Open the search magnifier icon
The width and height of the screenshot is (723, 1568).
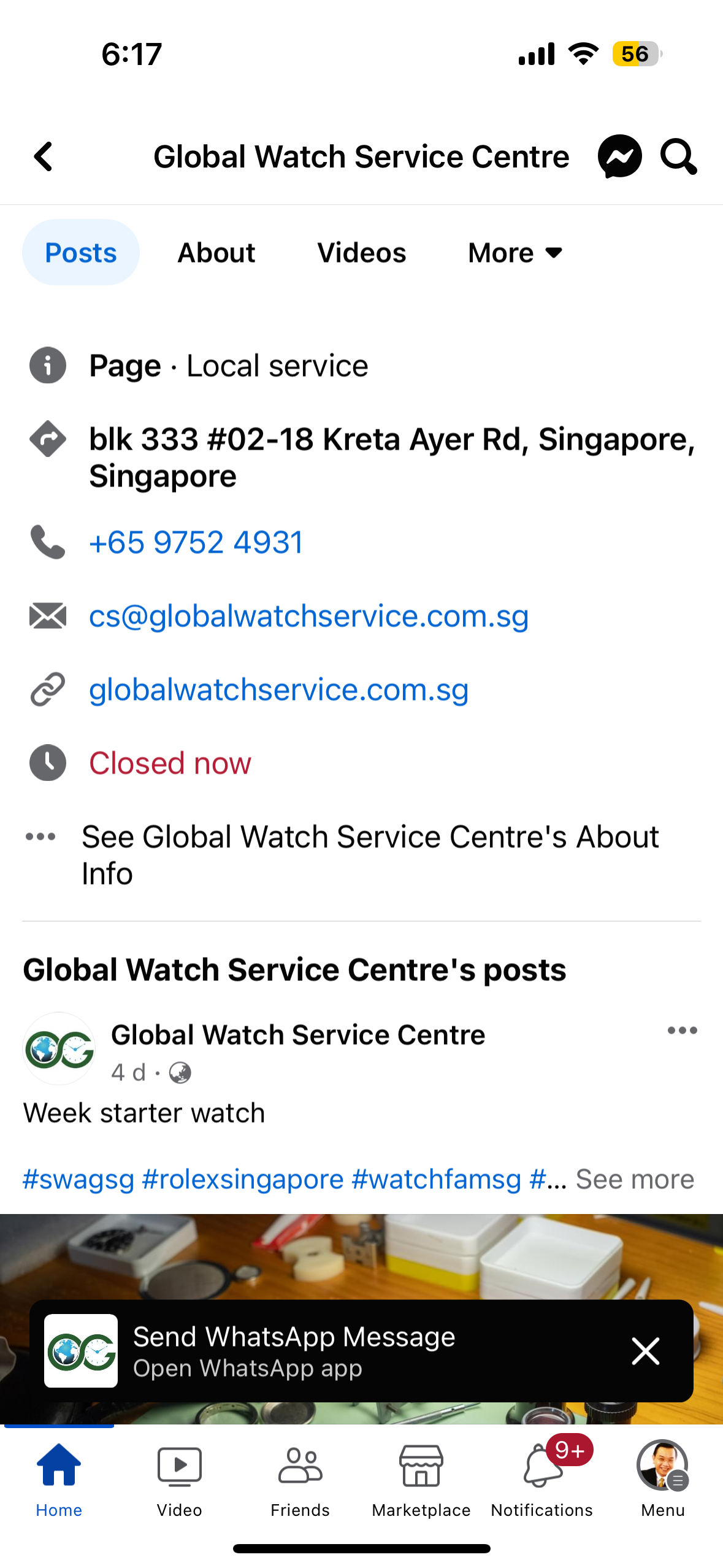(x=678, y=156)
